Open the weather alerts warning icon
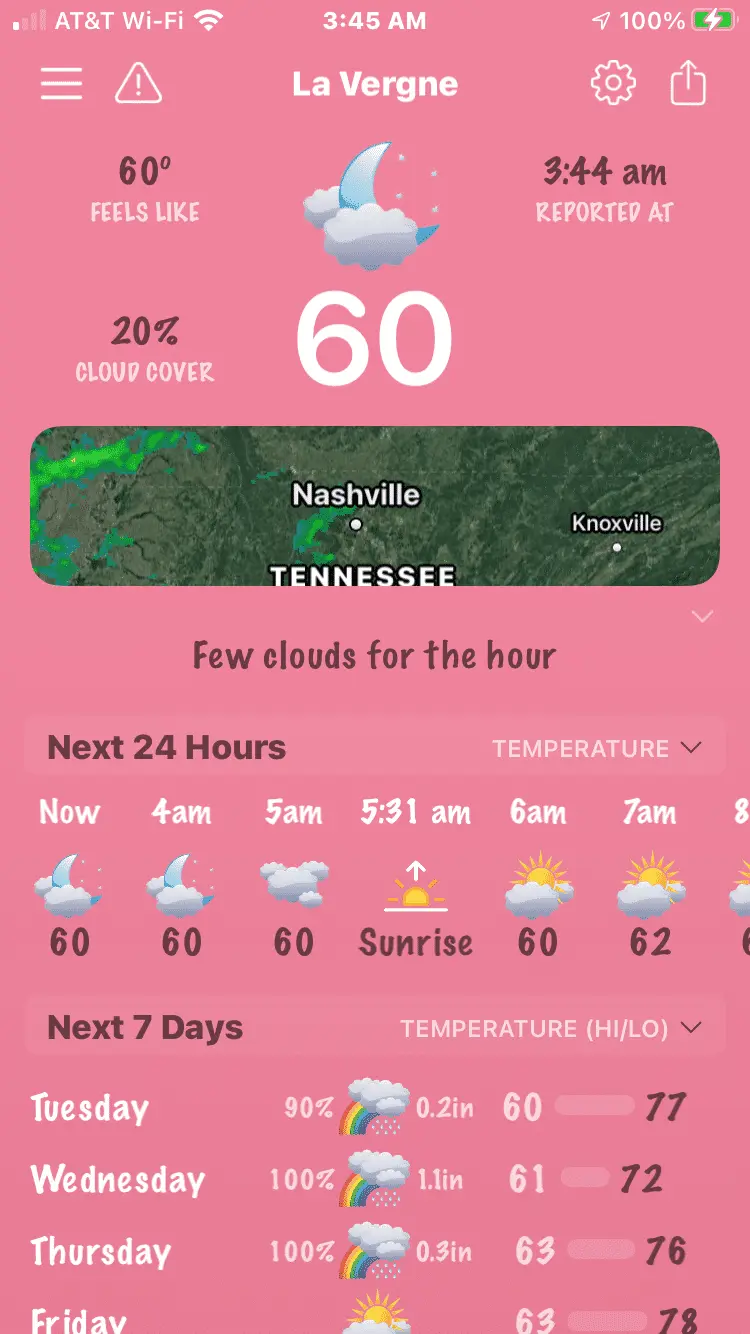750x1334 pixels. (x=139, y=83)
